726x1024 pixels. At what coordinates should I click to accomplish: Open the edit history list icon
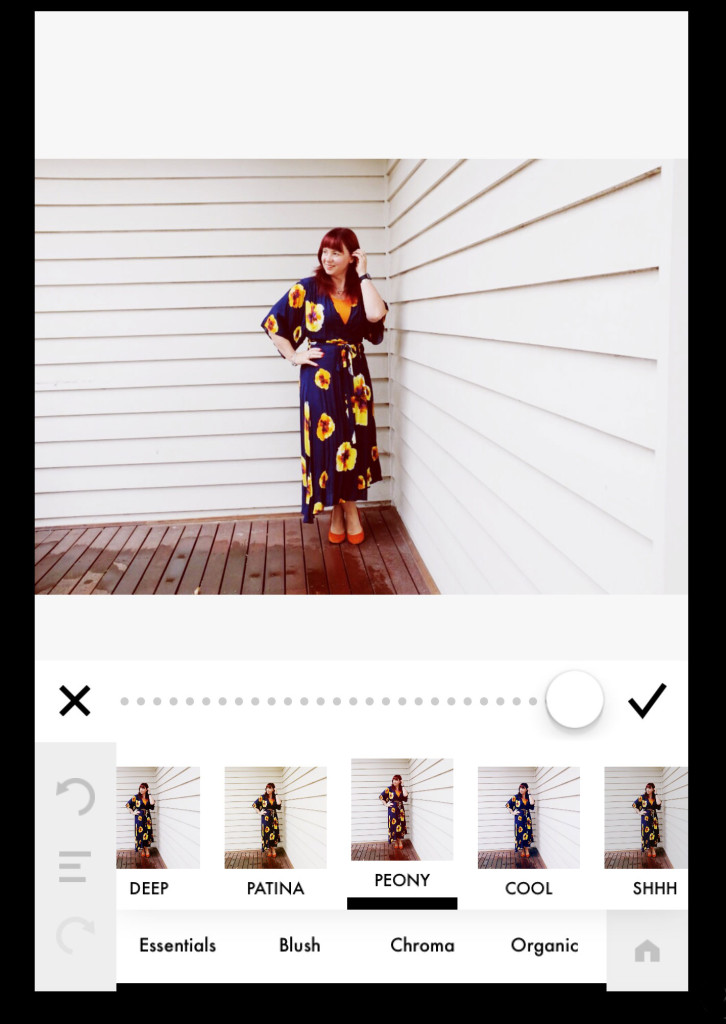pyautogui.click(x=75, y=866)
